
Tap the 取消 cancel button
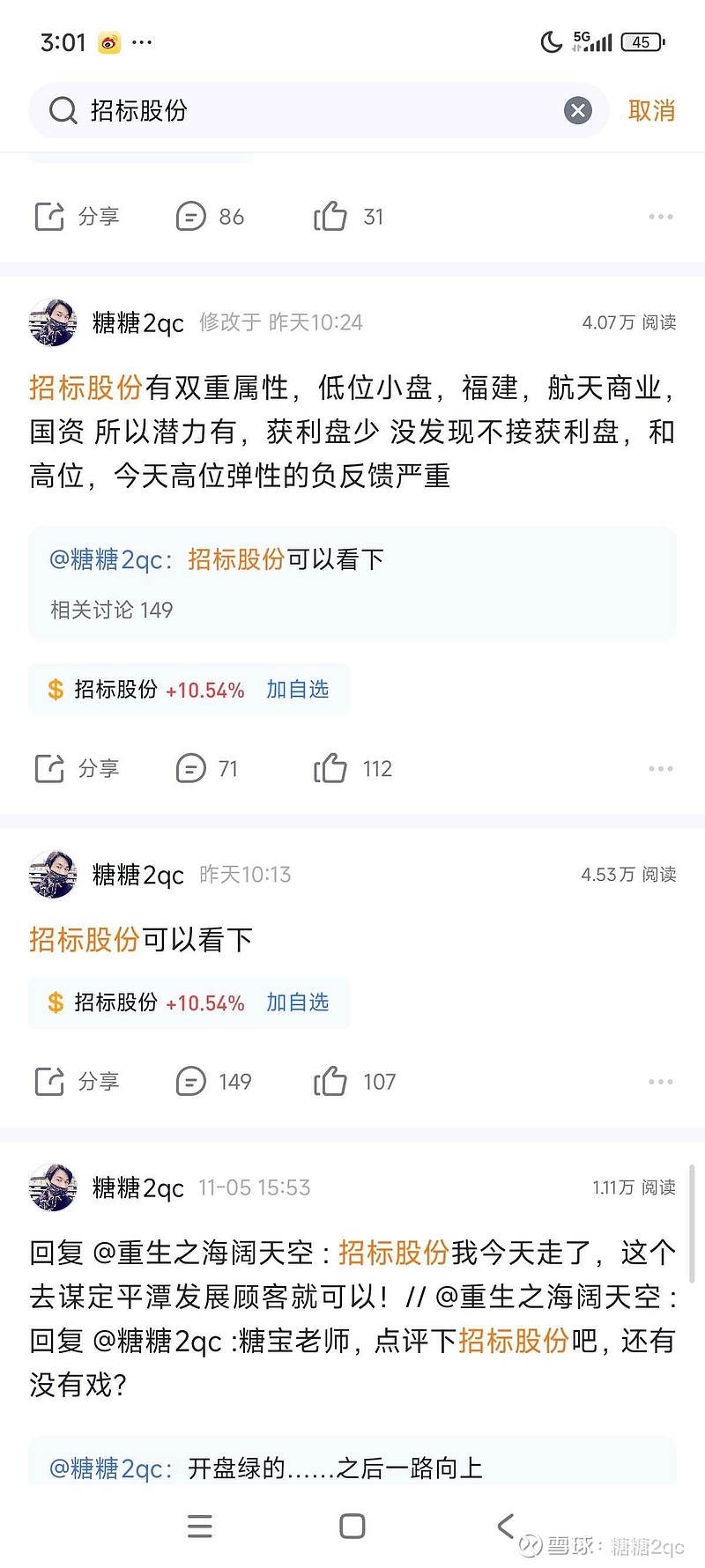(x=651, y=110)
